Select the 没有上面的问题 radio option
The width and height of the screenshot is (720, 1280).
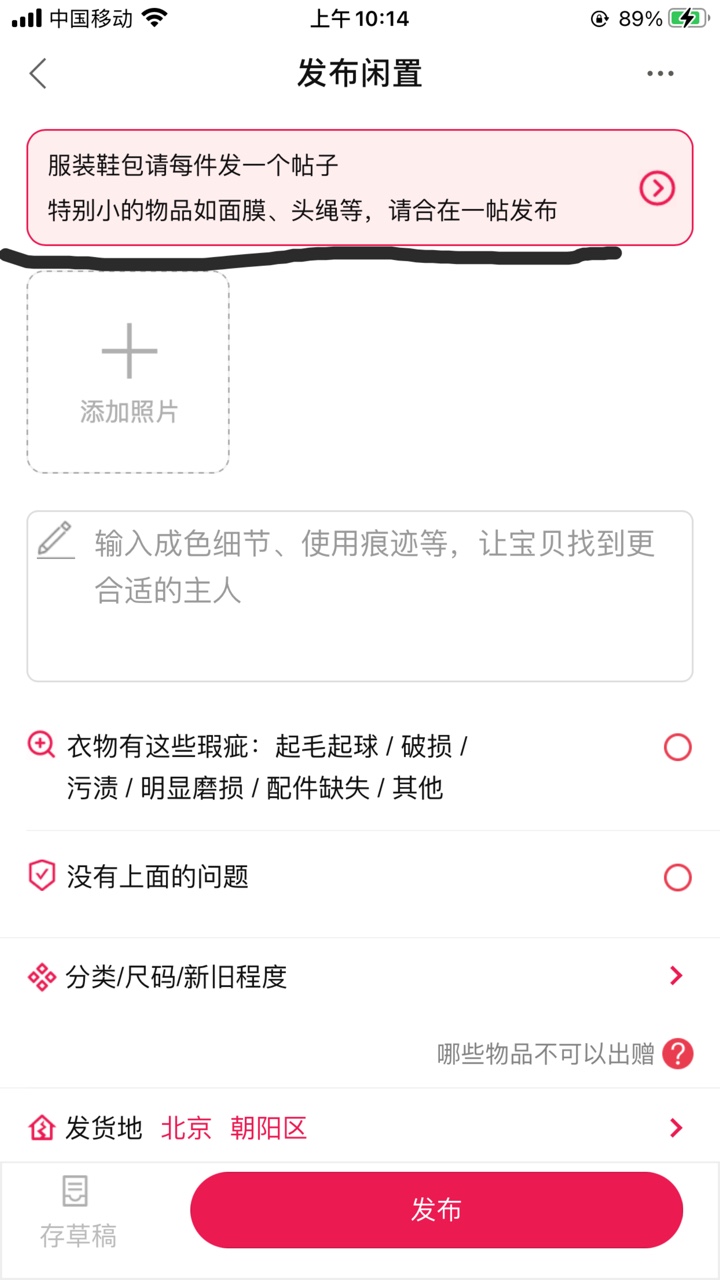677,878
